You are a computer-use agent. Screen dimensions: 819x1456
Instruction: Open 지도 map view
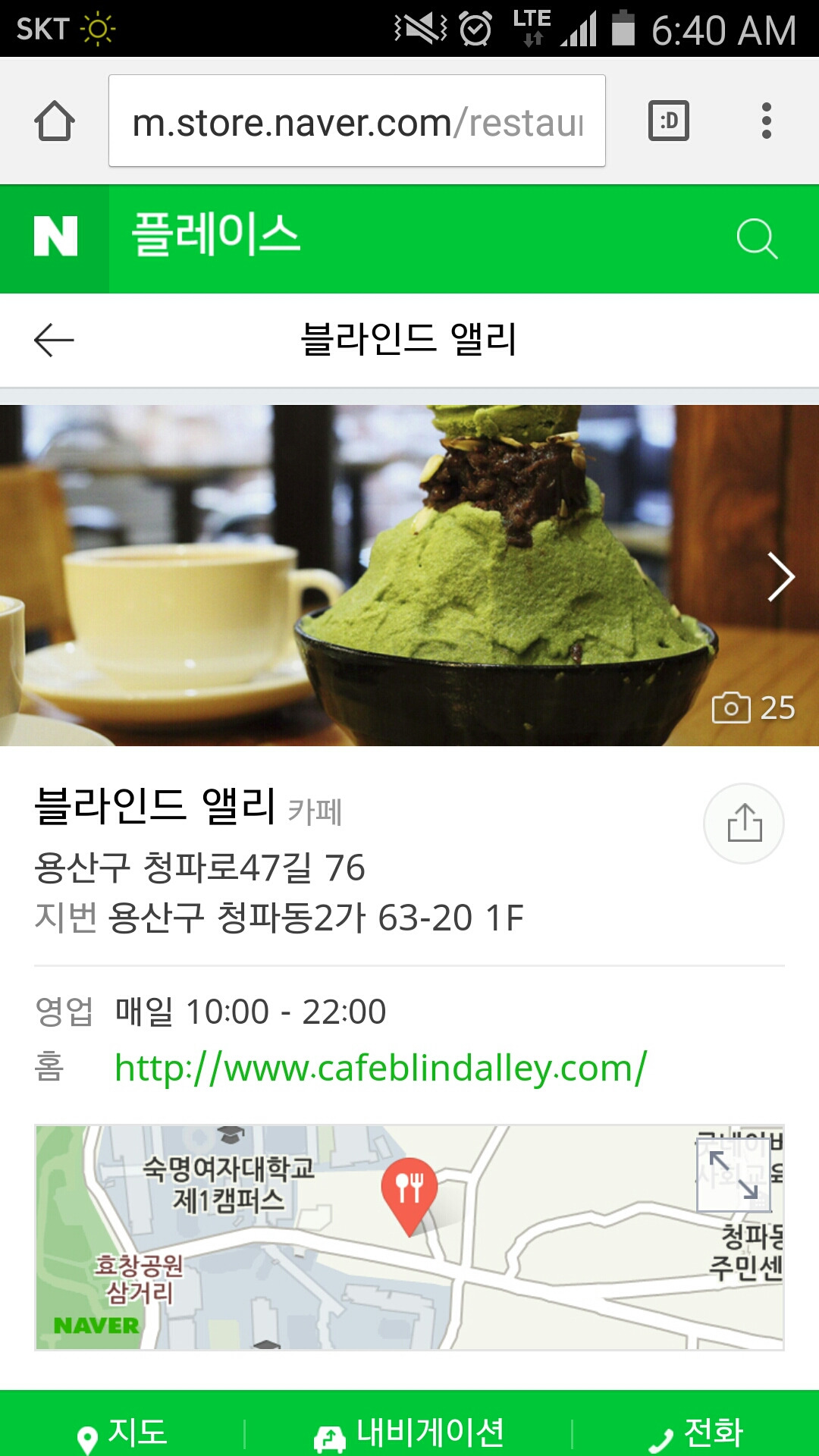(x=123, y=1432)
